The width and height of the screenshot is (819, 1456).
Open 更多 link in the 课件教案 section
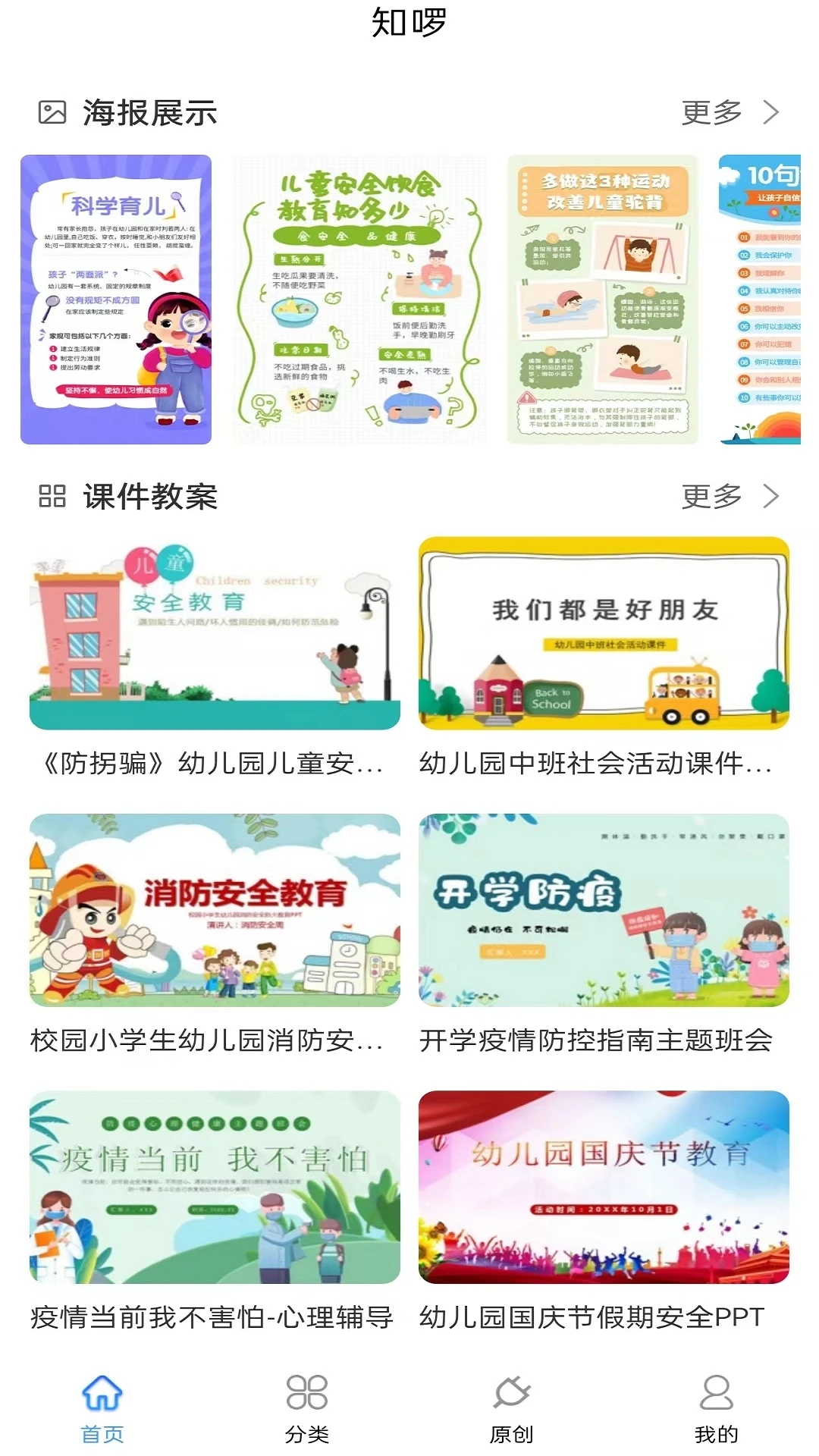[711, 498]
